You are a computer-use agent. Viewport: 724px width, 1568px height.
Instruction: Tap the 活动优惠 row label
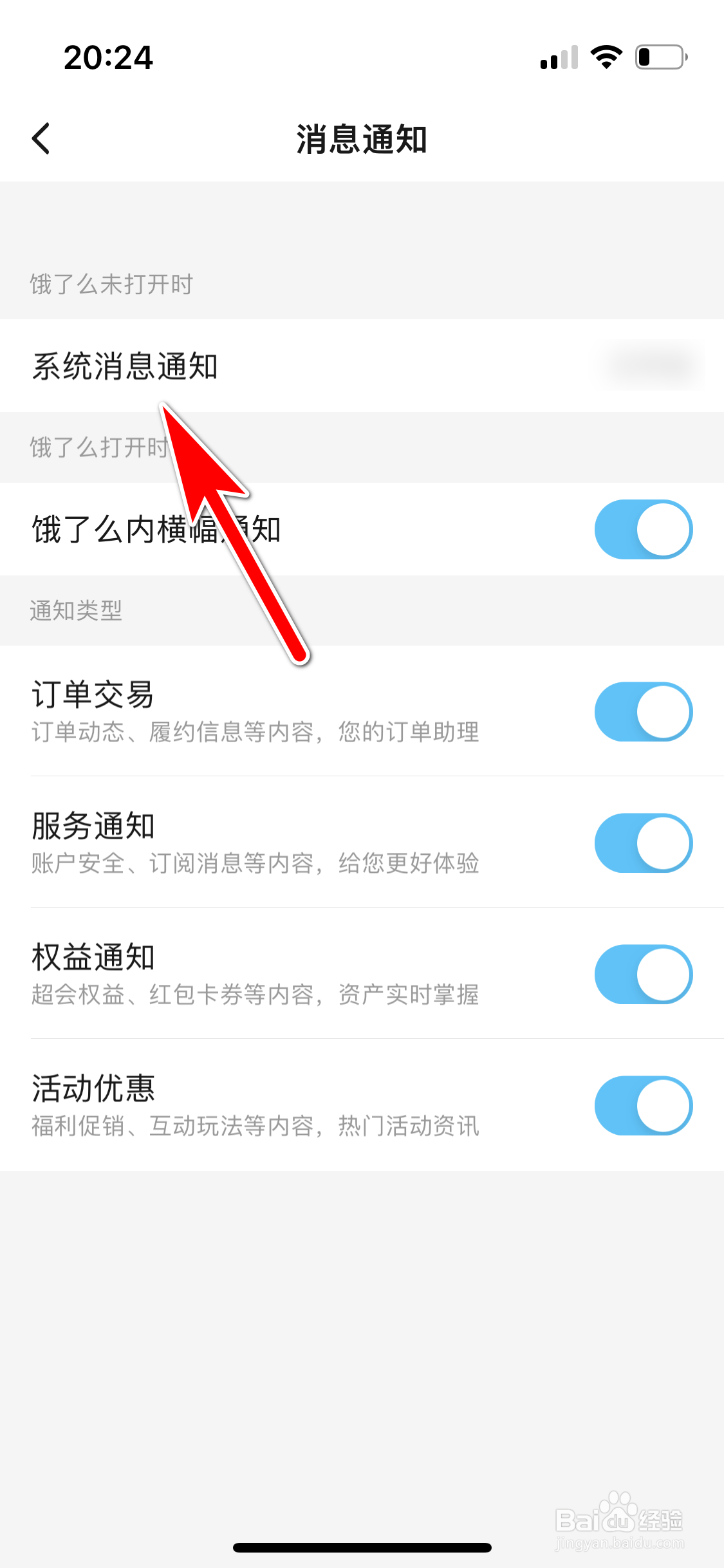pos(93,1088)
